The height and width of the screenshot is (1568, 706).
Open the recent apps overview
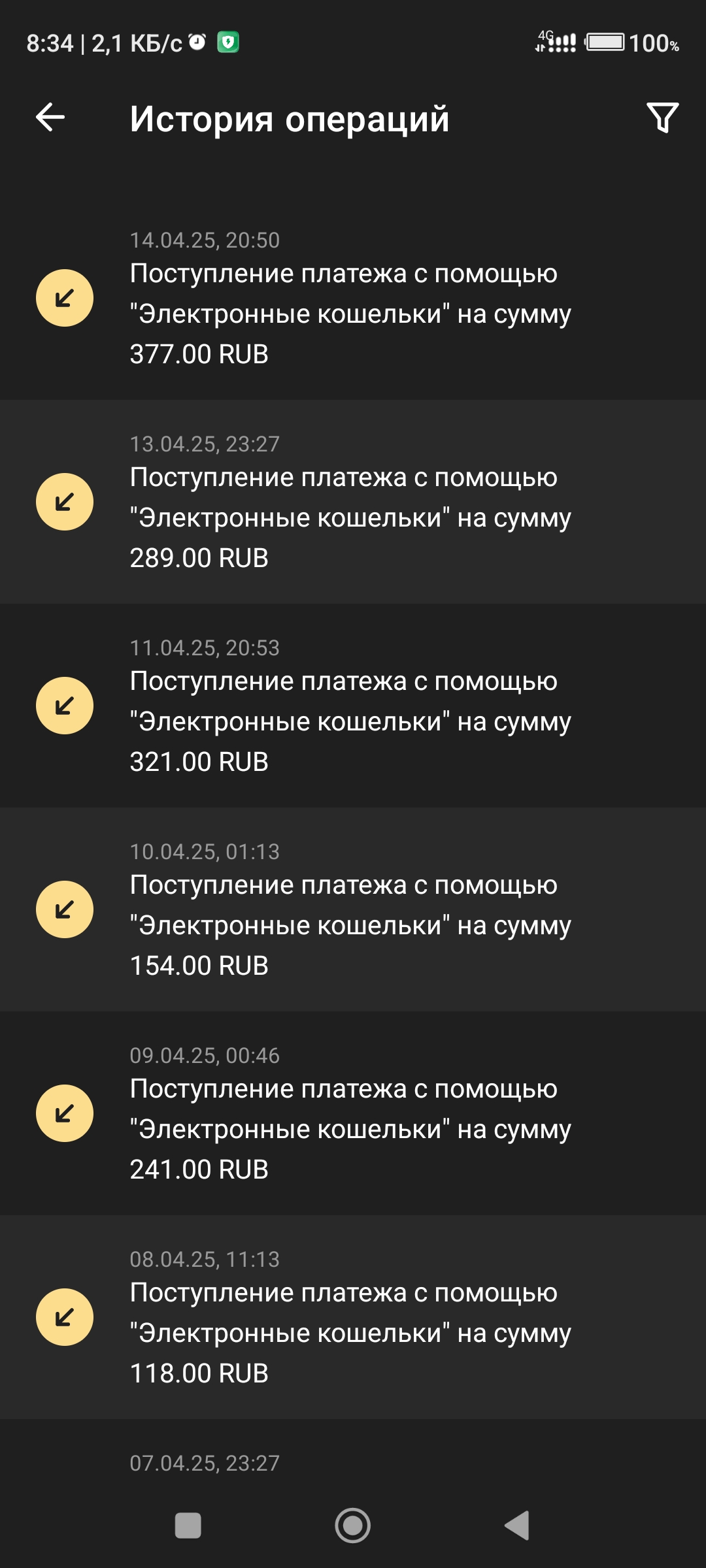(188, 1526)
